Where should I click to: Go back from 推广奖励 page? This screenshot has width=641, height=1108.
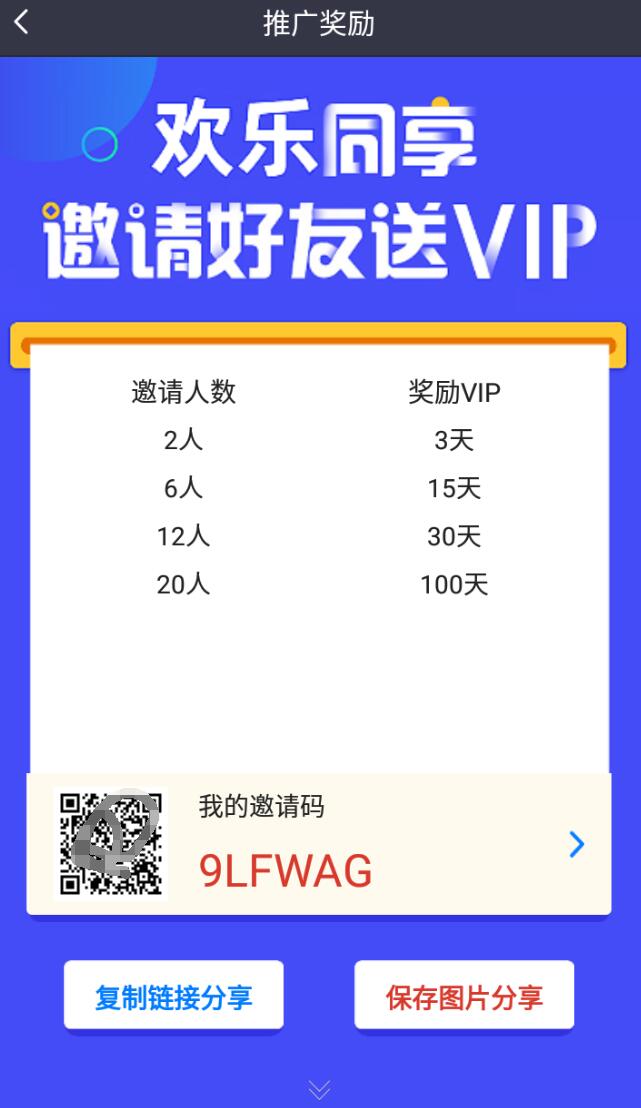pyautogui.click(x=22, y=24)
